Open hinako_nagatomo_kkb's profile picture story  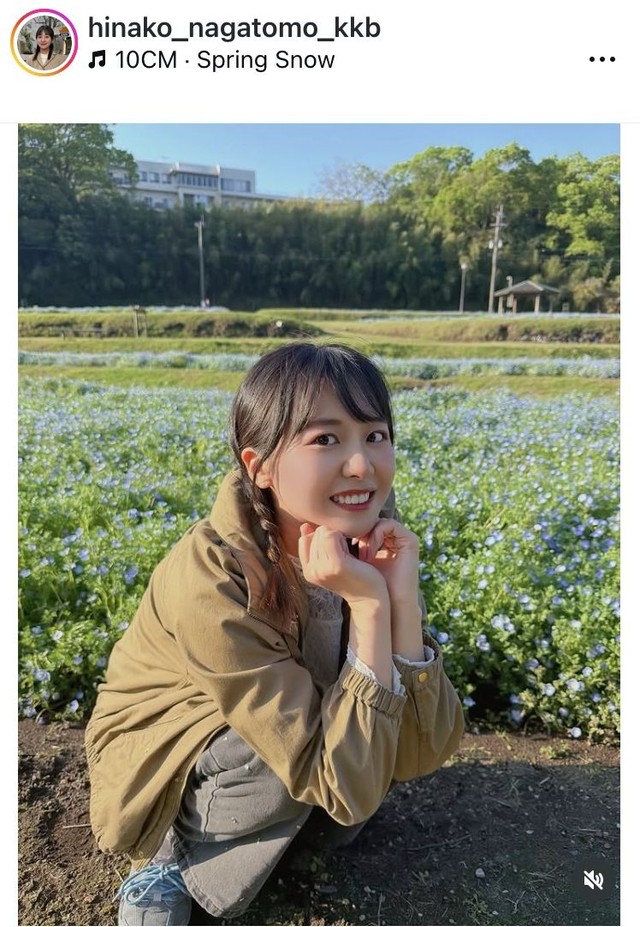tap(44, 43)
